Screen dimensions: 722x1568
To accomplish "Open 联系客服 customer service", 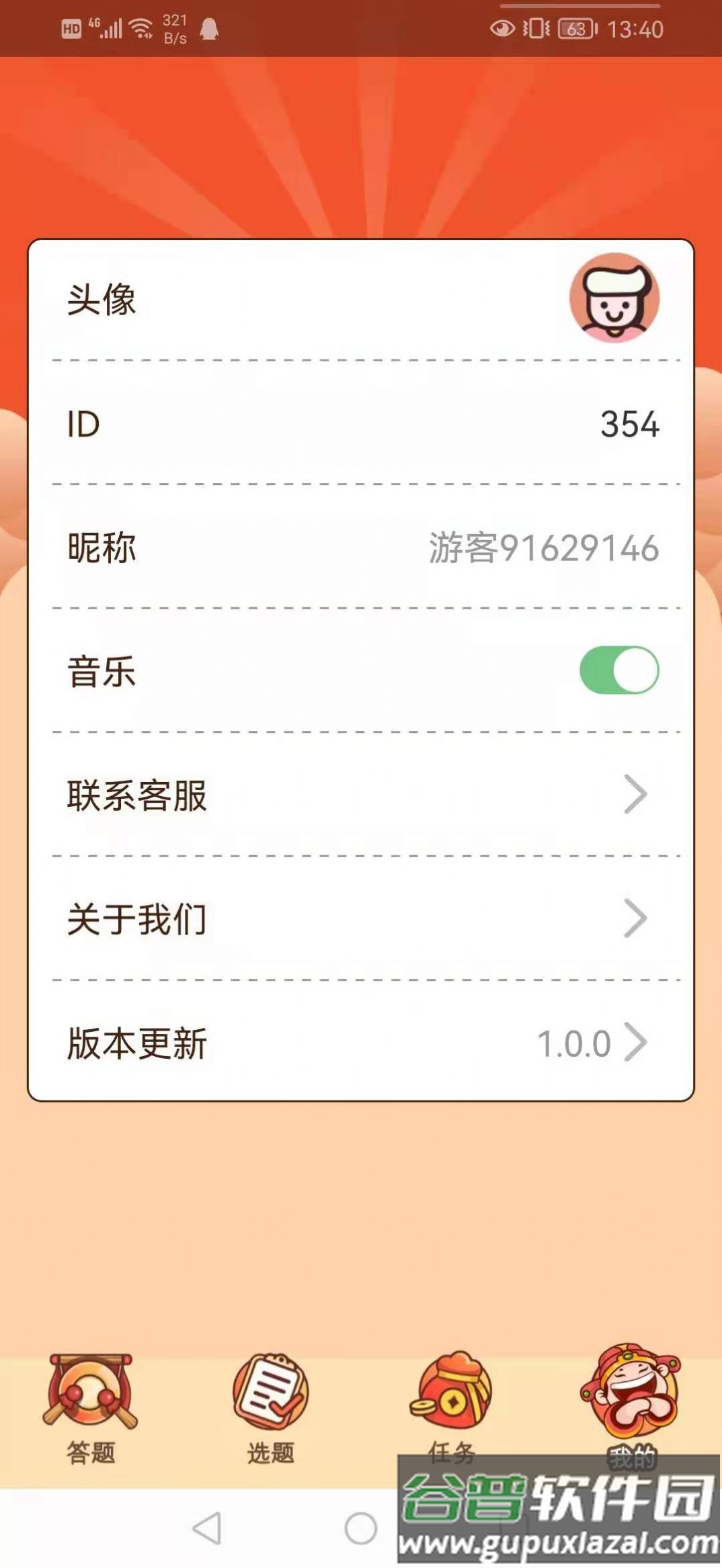I will [x=360, y=795].
